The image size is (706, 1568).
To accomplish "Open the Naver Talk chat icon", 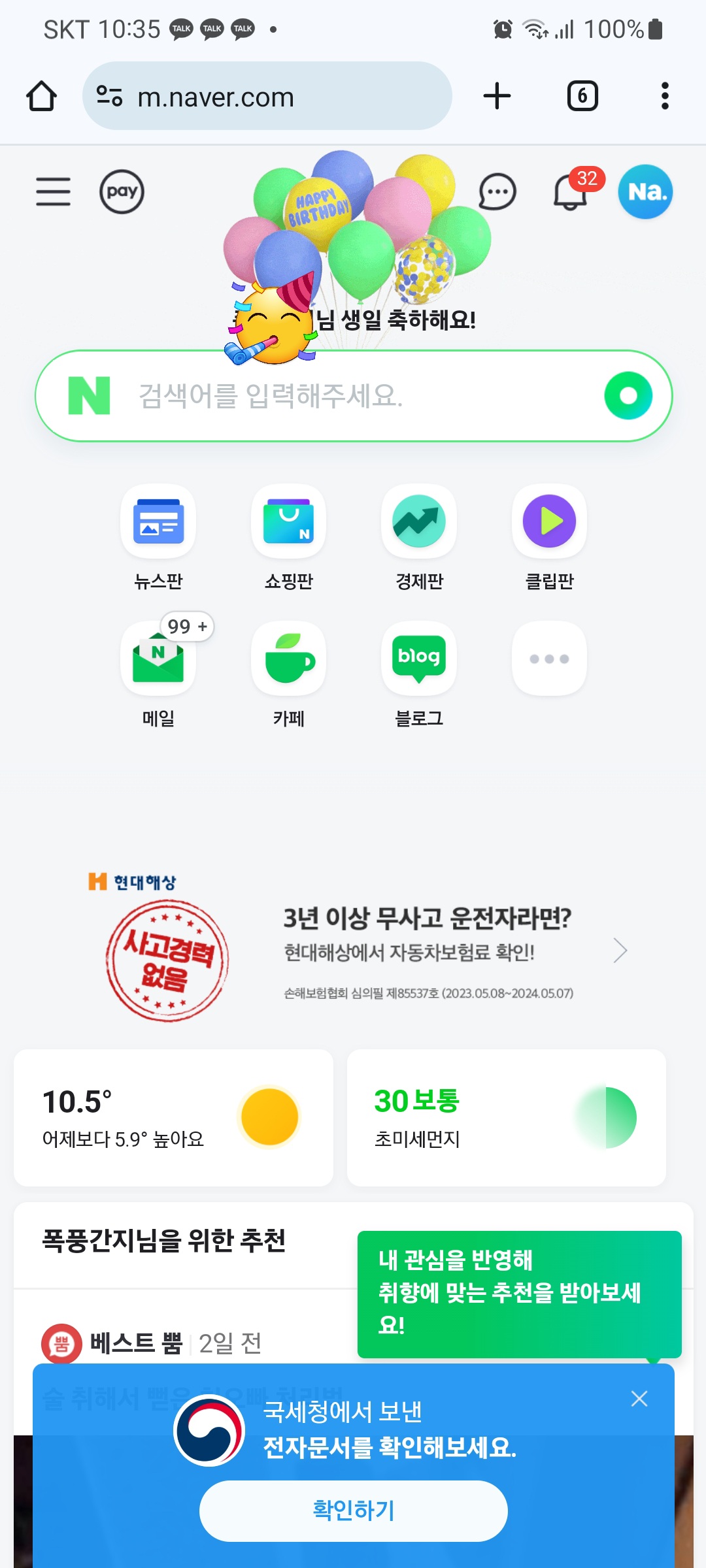I will coord(497,192).
